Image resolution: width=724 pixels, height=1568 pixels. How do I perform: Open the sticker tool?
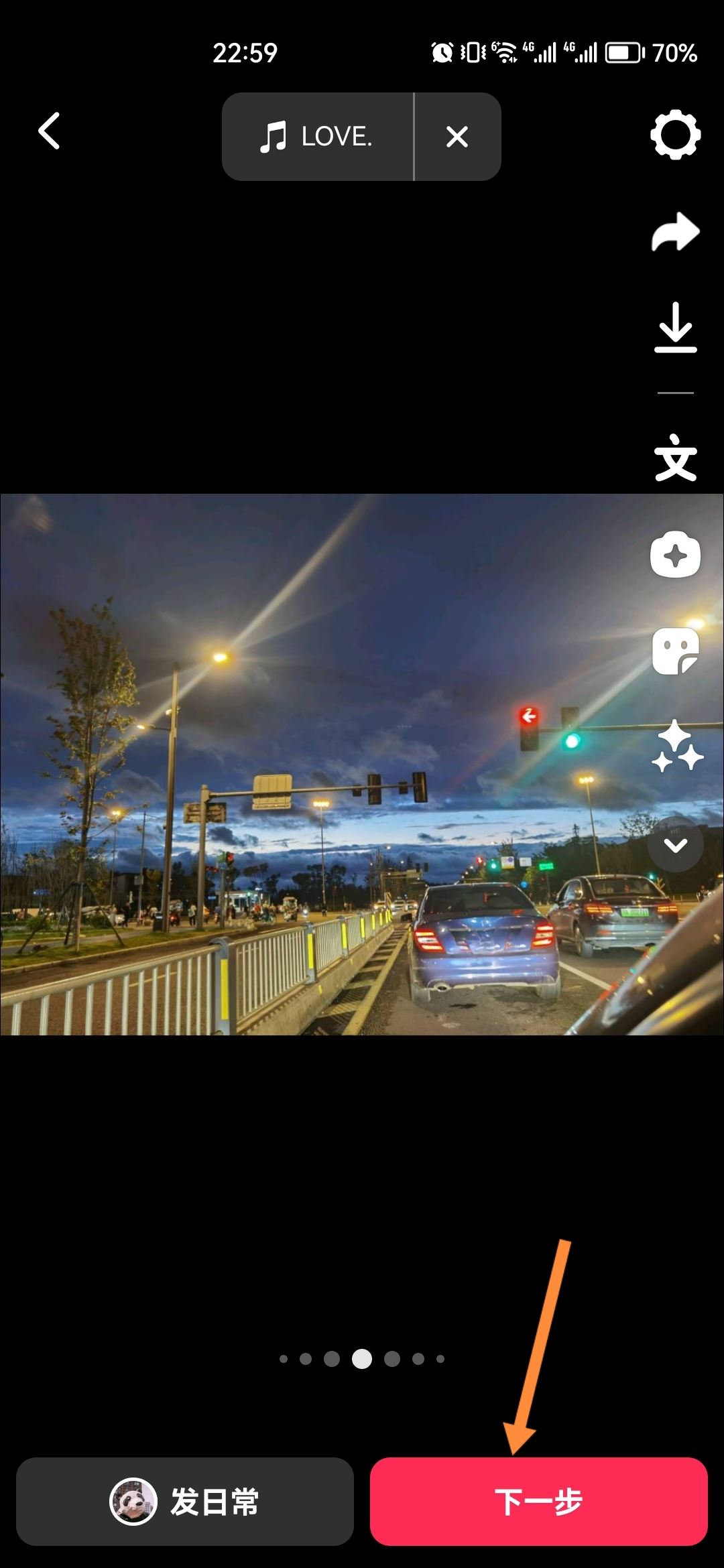tap(675, 651)
